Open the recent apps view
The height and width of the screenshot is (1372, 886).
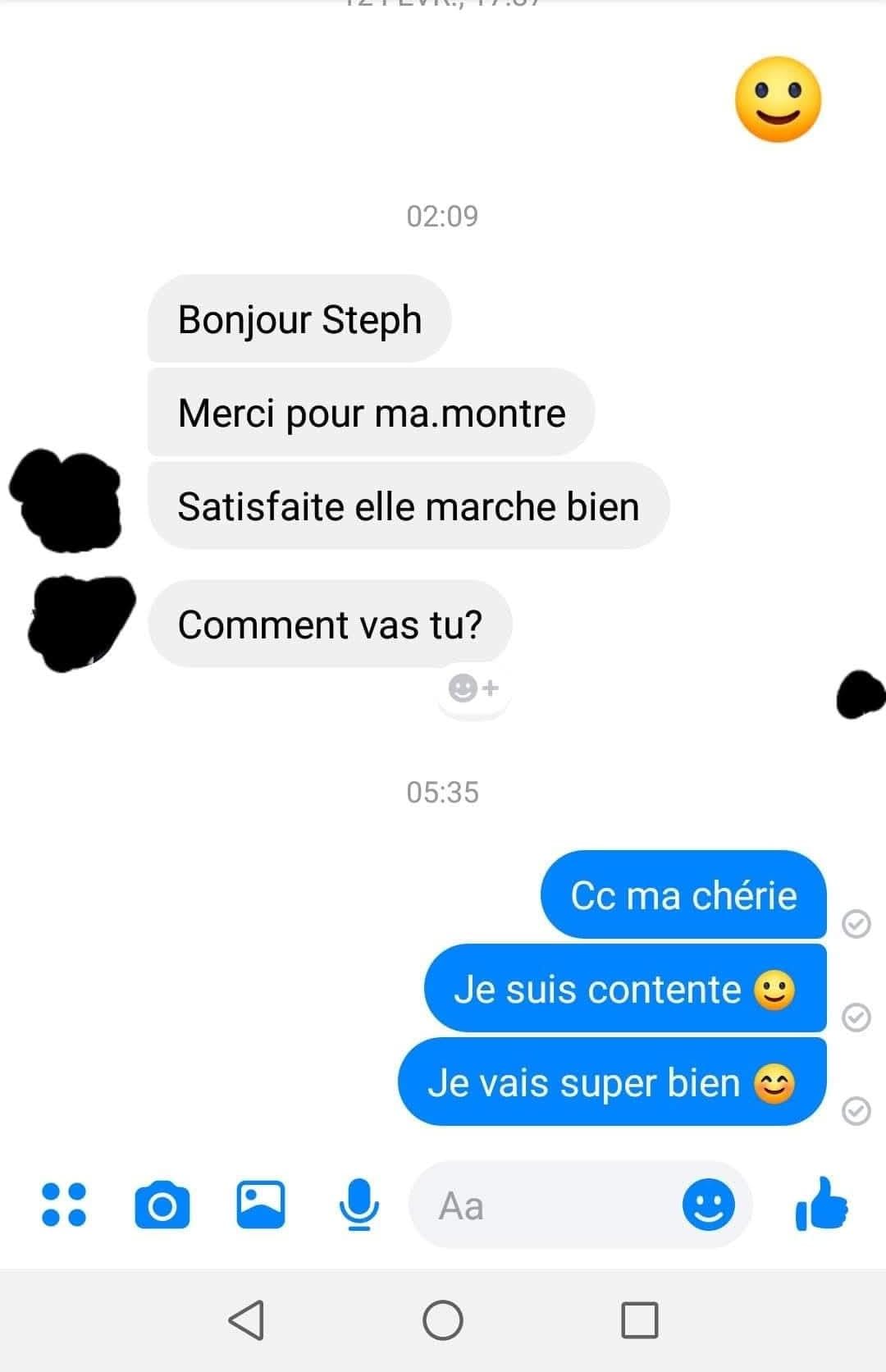[x=640, y=1320]
